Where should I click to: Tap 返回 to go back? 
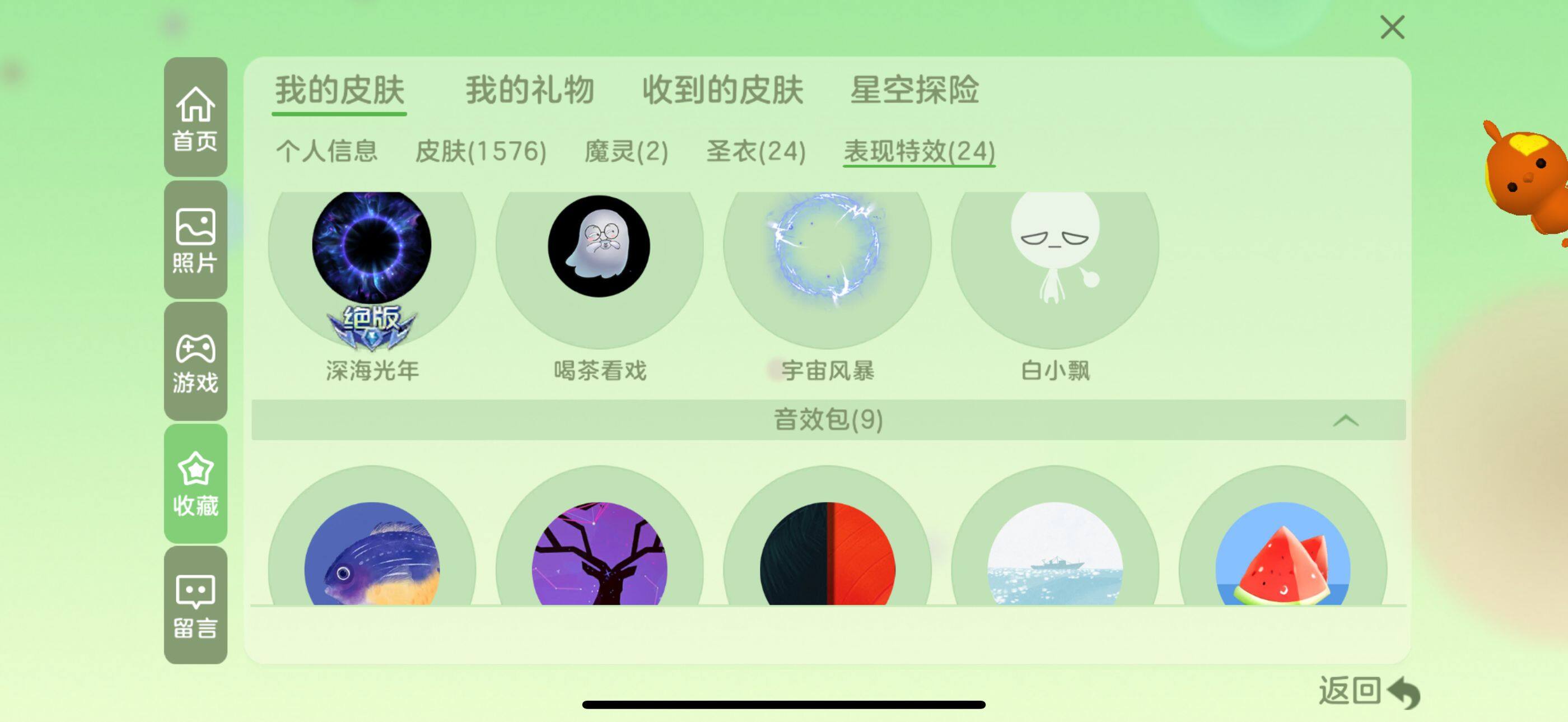[x=1368, y=692]
